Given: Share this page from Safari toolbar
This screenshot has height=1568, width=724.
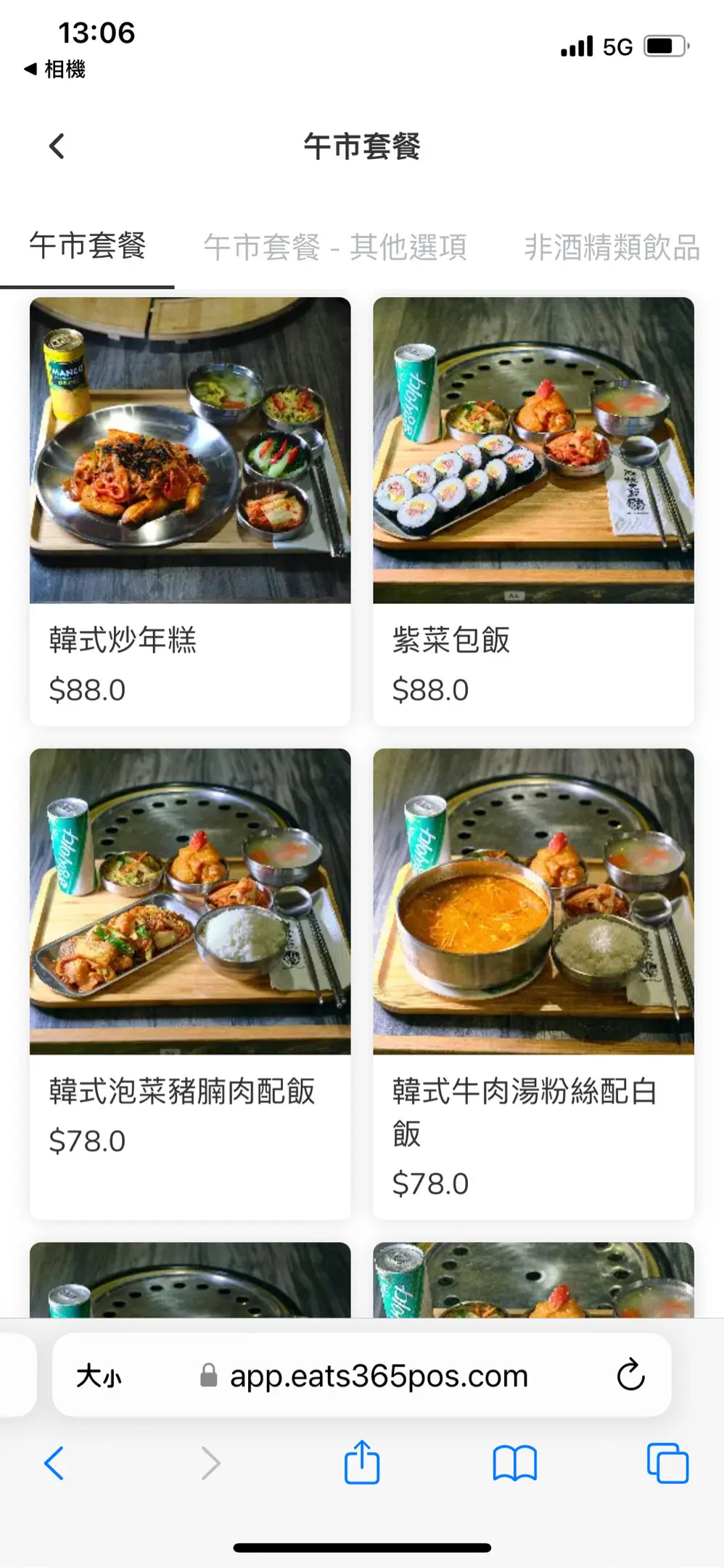Looking at the screenshot, I should (362, 1463).
